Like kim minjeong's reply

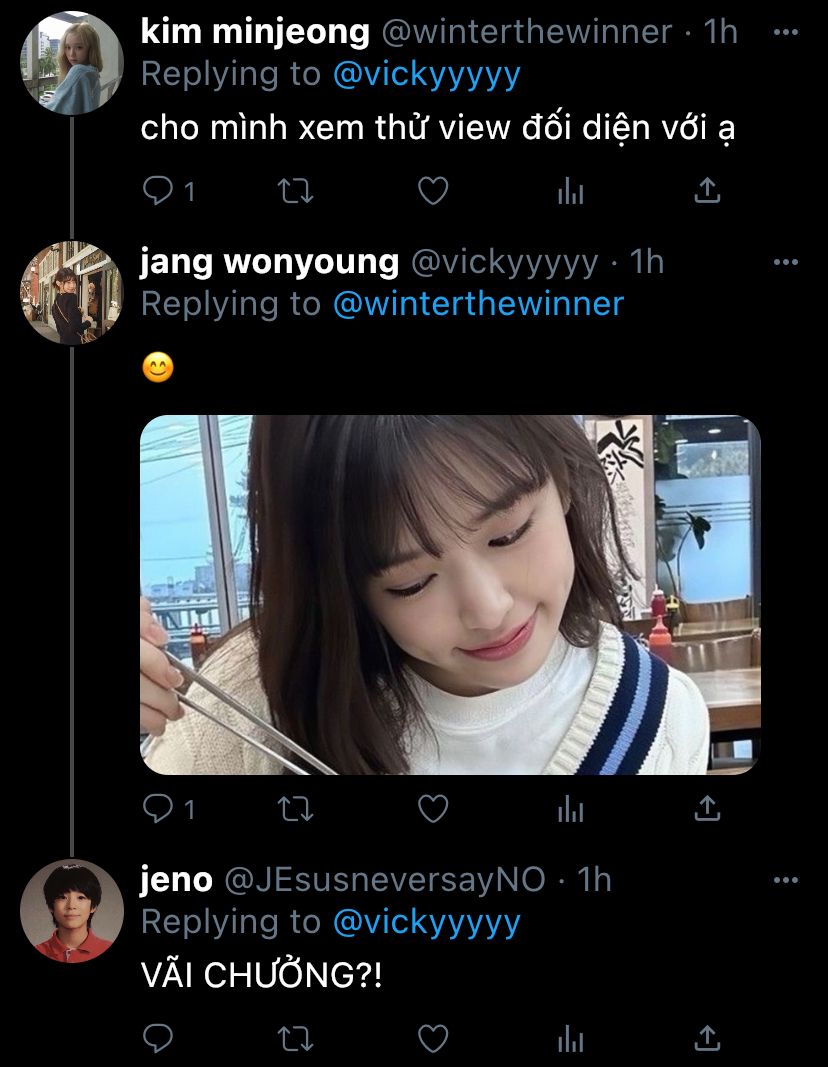[x=433, y=191]
